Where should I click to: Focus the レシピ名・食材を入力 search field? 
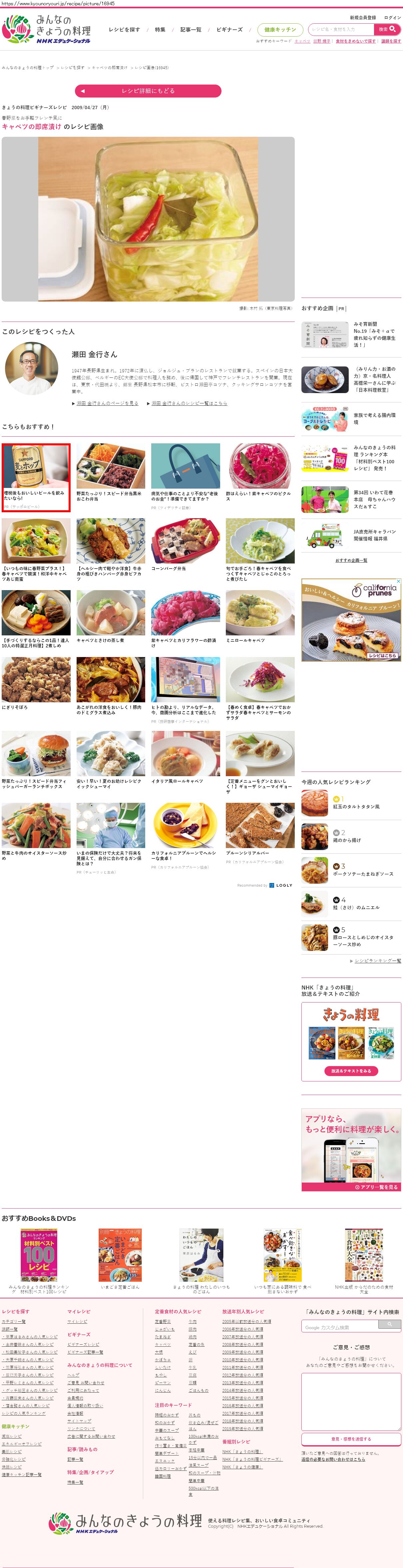click(341, 29)
